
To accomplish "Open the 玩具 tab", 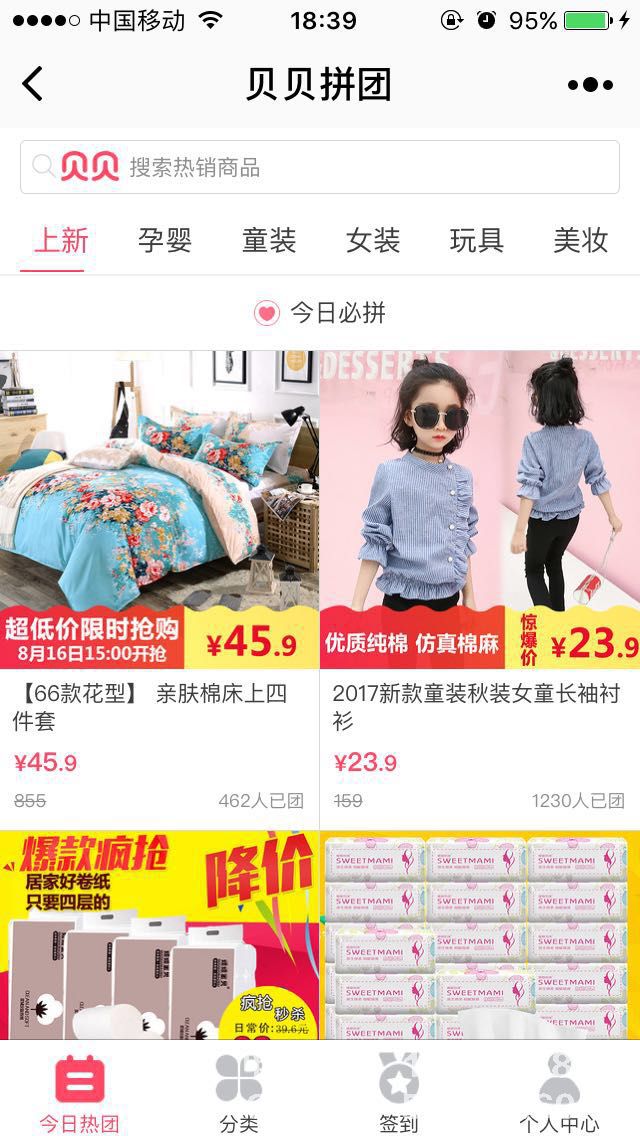I will point(477,241).
